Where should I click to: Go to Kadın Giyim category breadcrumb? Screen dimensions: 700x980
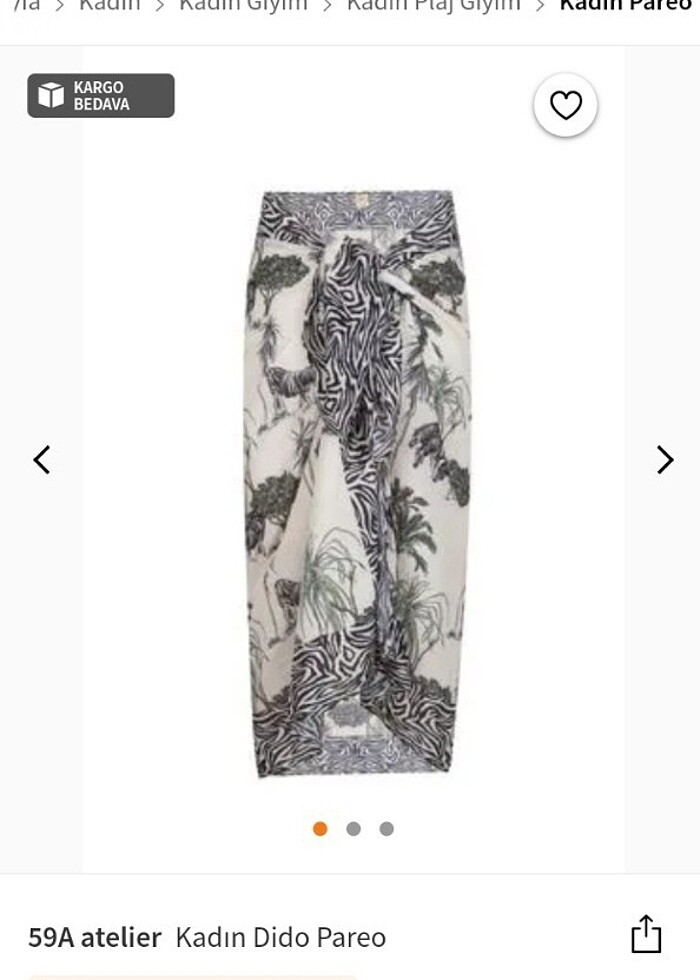[x=243, y=6]
